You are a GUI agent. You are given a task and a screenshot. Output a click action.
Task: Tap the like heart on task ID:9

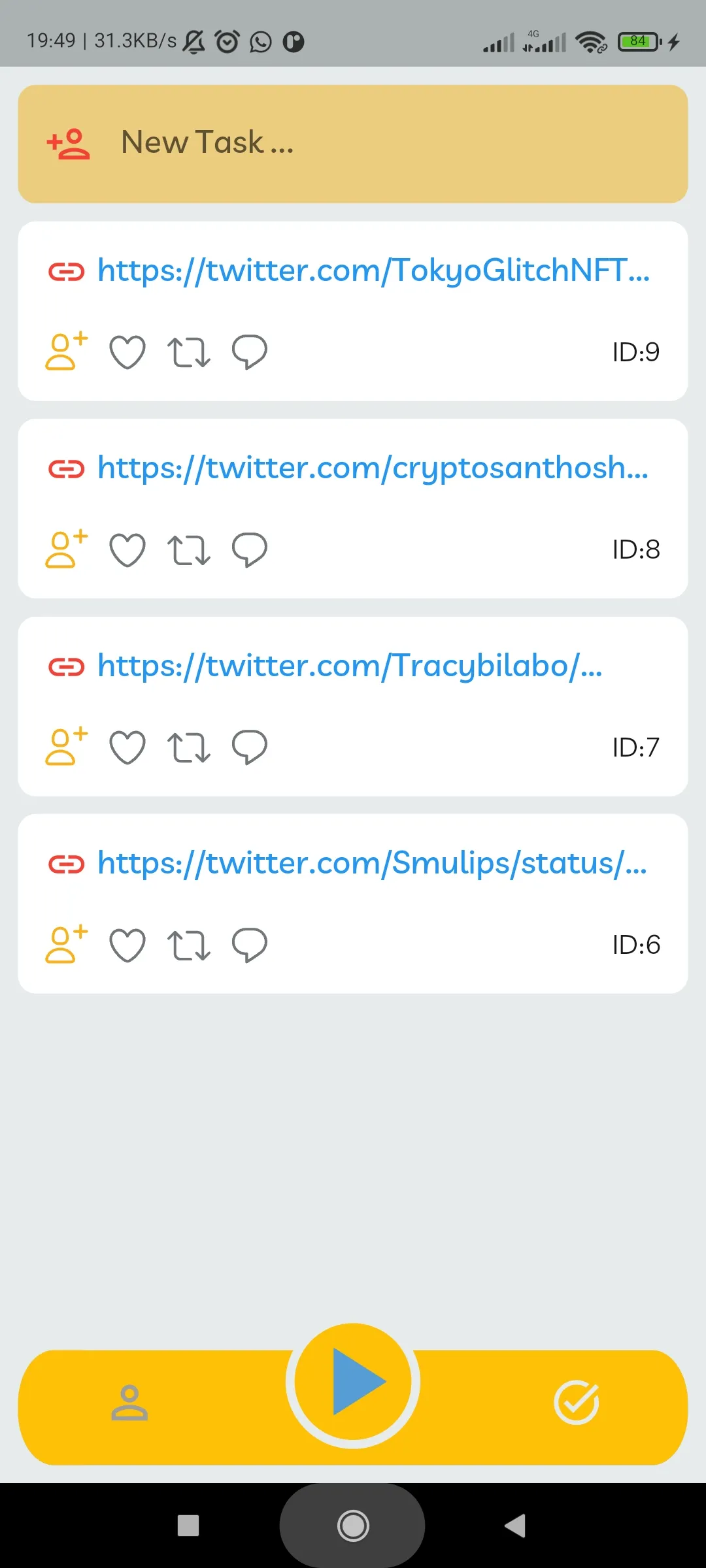[x=127, y=352]
